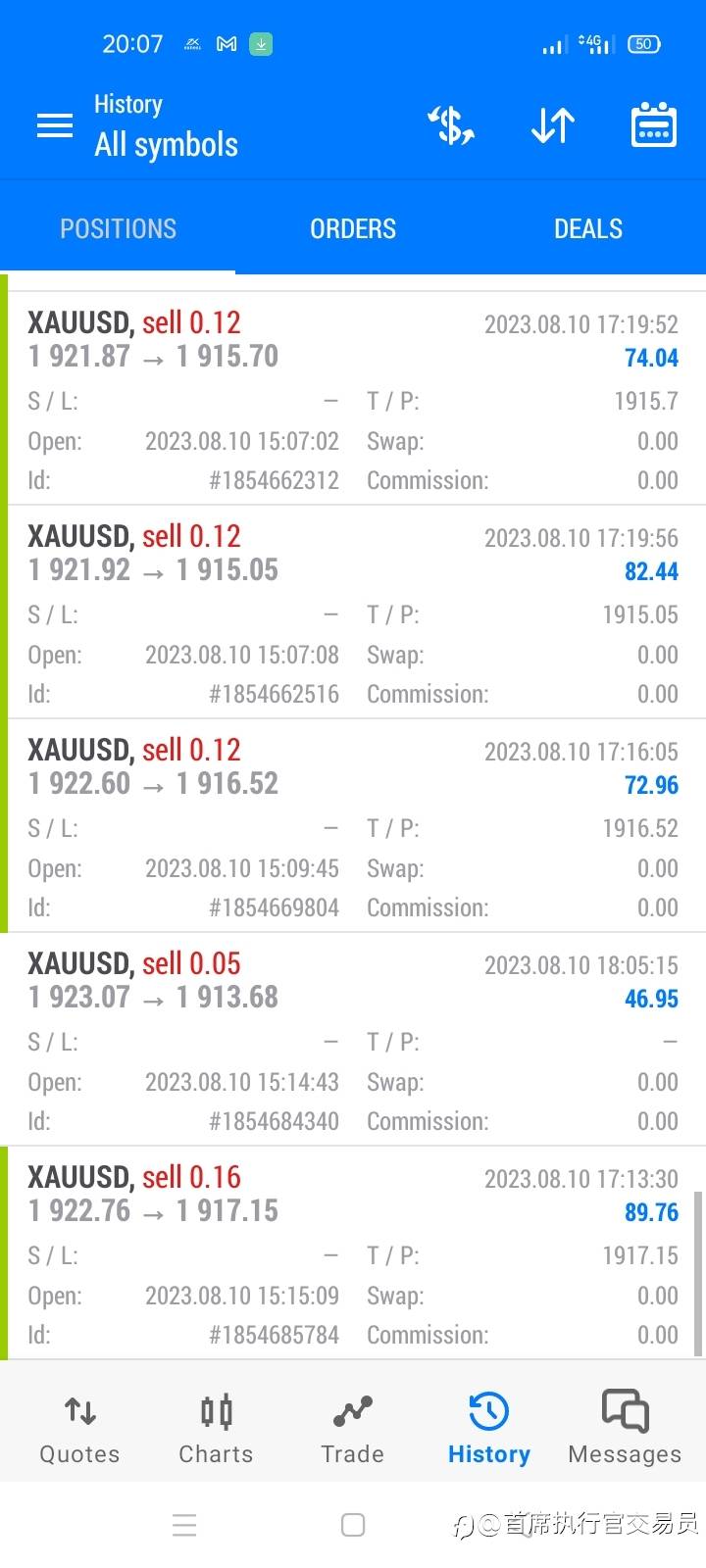Screen dimensions: 706x1568
Task: Select the Positions tab
Action: coord(118,228)
